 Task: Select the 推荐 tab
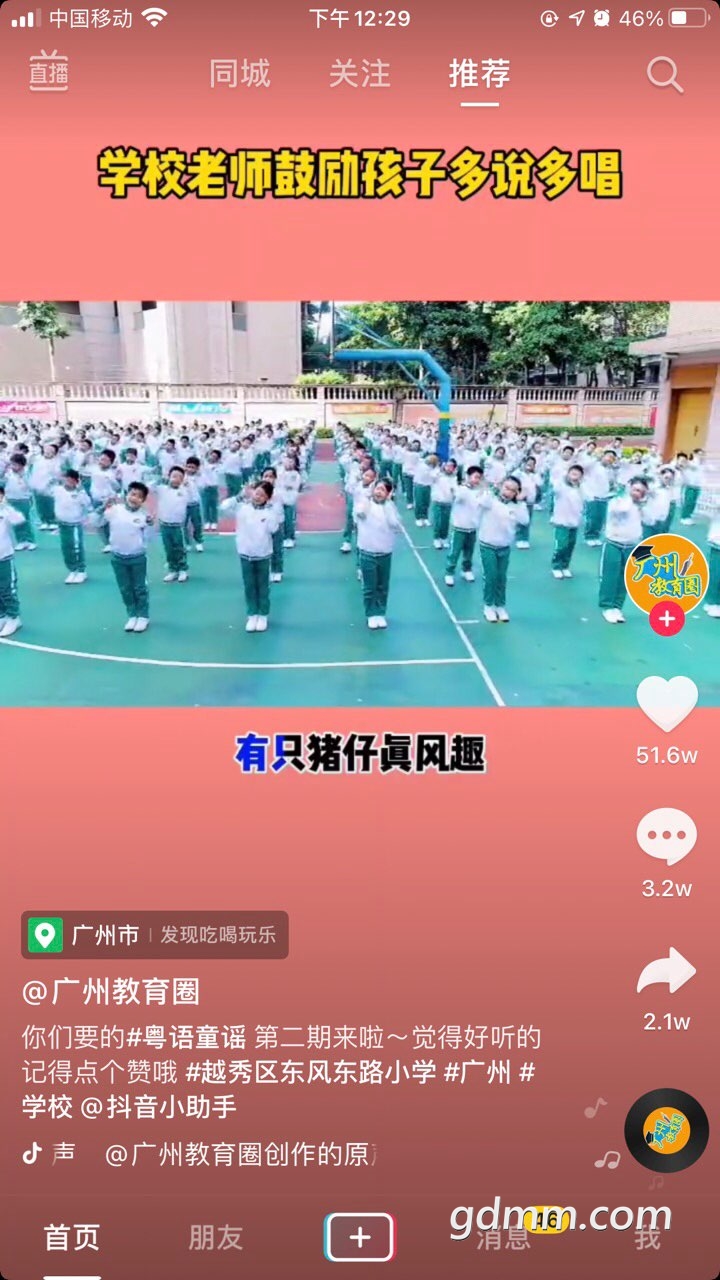coord(480,74)
